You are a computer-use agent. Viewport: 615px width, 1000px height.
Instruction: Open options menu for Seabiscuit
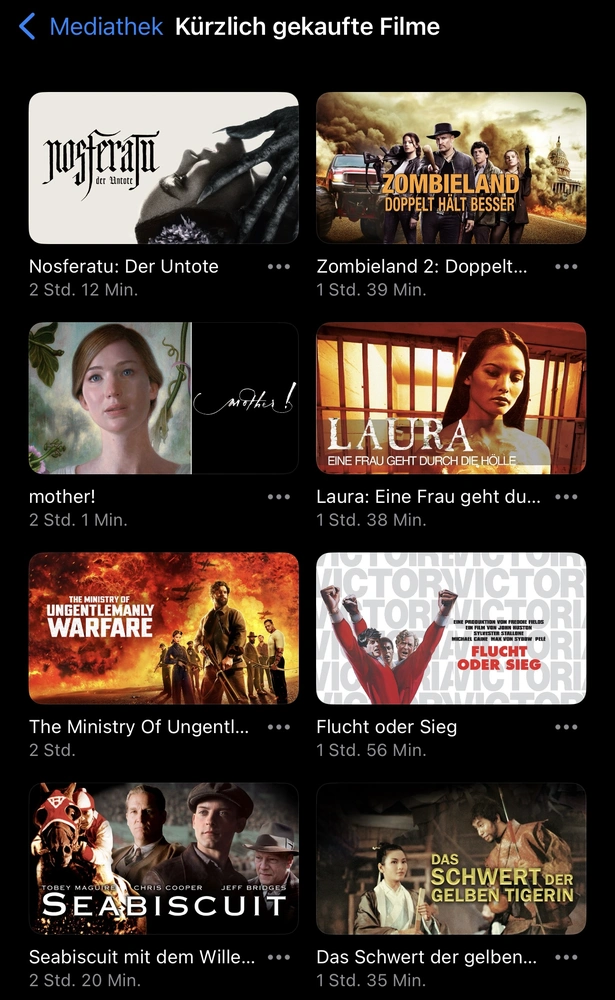coord(279,957)
